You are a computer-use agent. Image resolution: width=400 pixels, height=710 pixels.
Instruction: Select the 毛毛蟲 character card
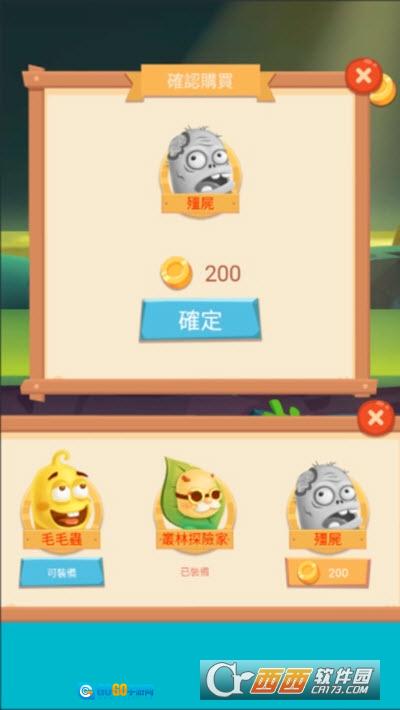62,502
